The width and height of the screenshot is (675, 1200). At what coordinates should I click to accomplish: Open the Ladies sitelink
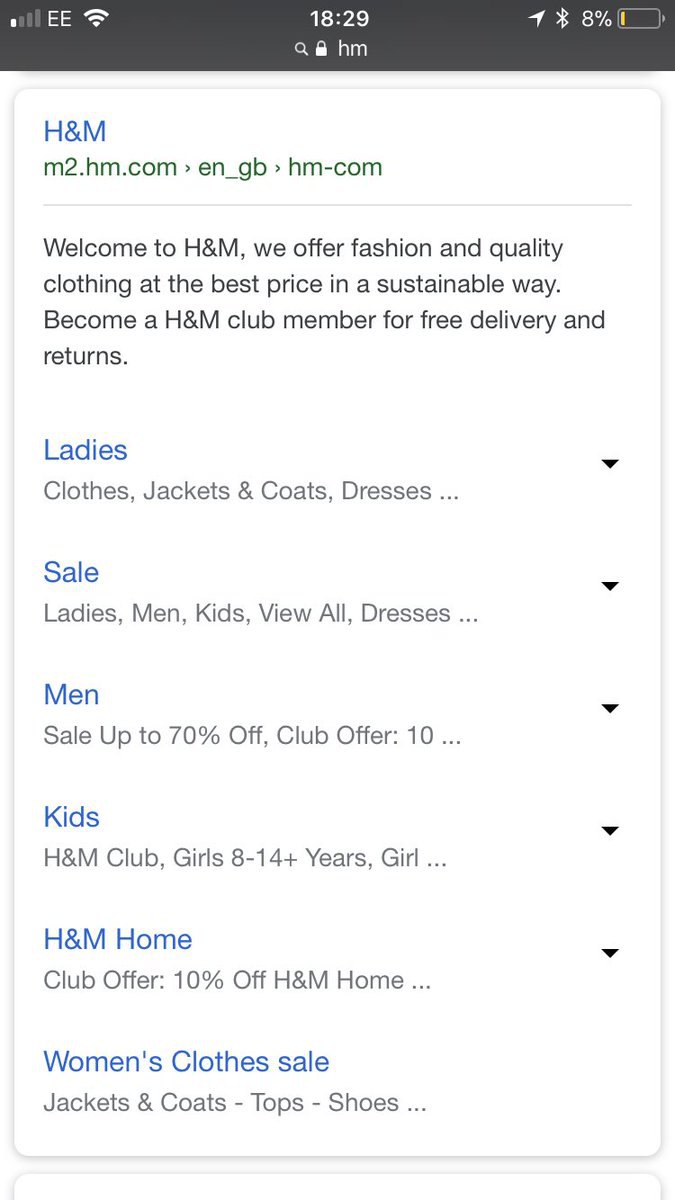point(85,450)
